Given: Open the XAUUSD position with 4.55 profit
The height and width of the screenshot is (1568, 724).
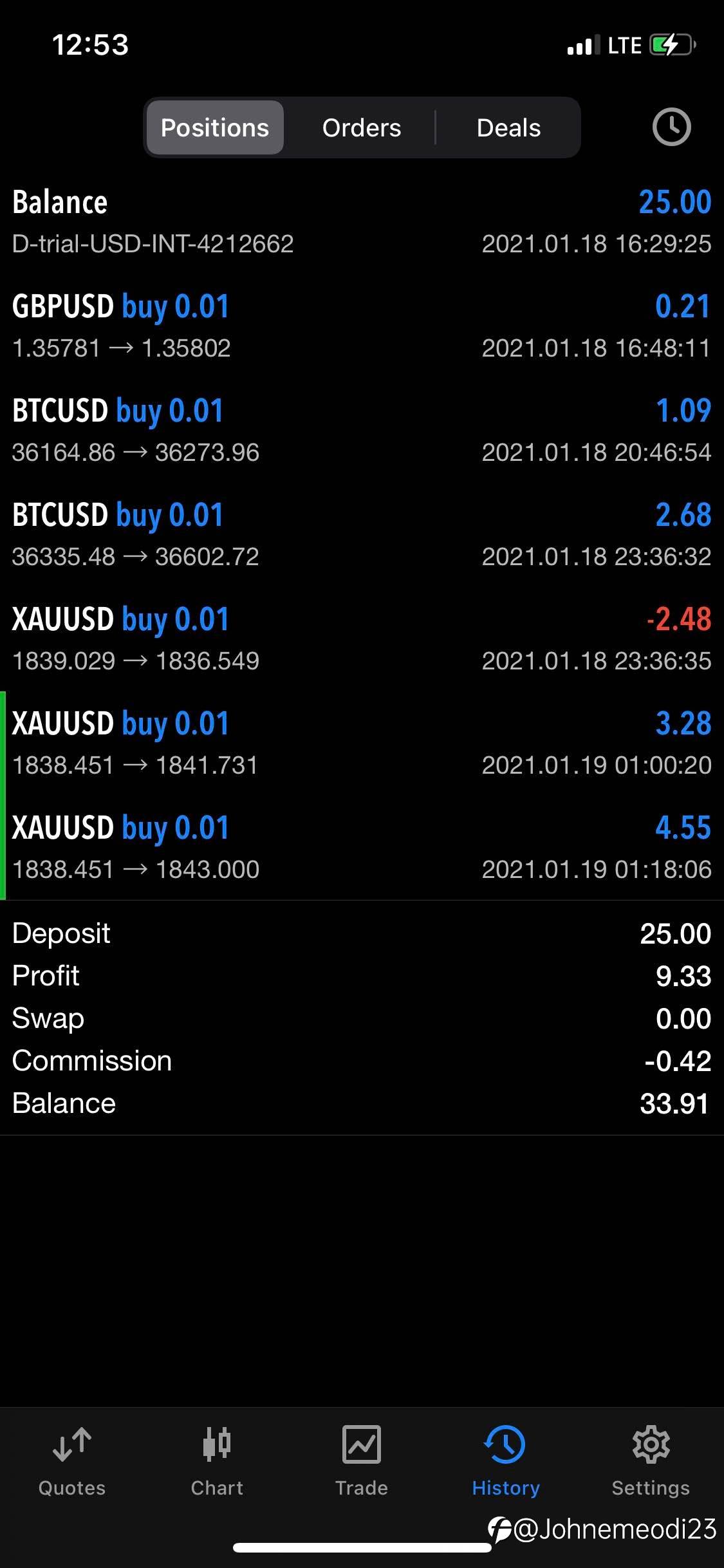Looking at the screenshot, I should (362, 848).
